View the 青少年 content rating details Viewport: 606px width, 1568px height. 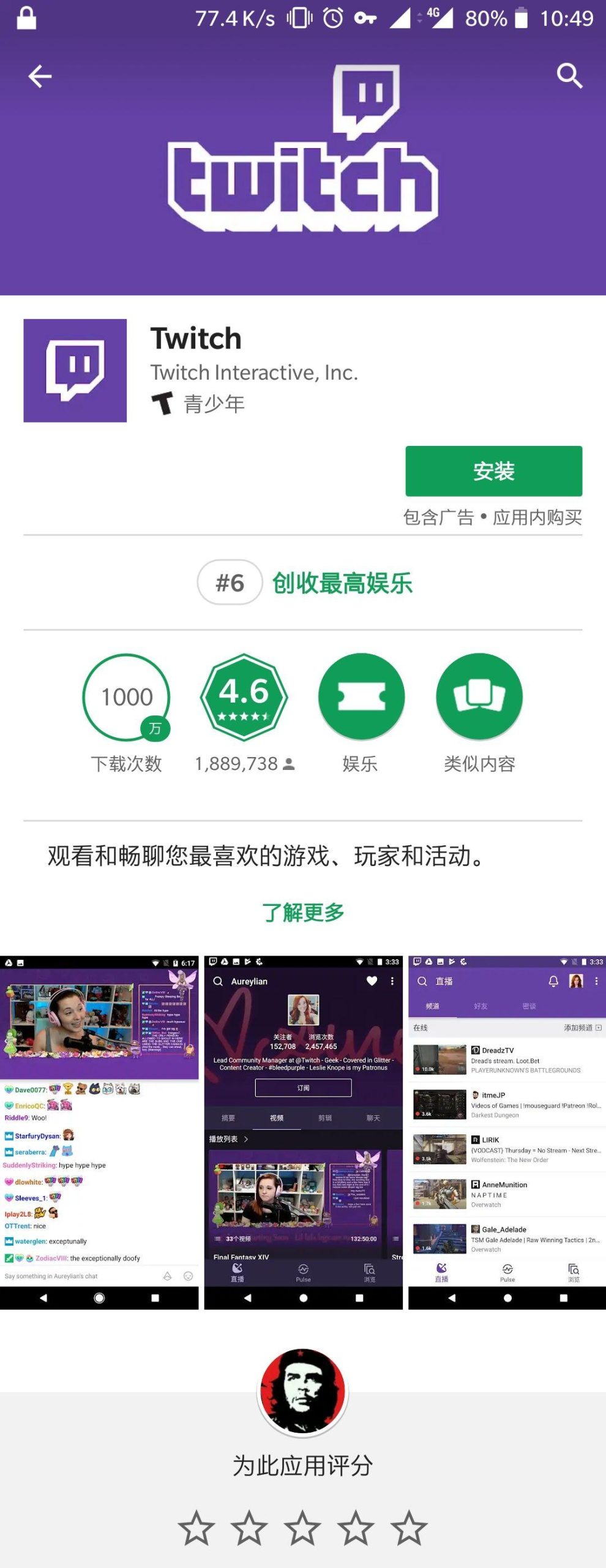(198, 404)
